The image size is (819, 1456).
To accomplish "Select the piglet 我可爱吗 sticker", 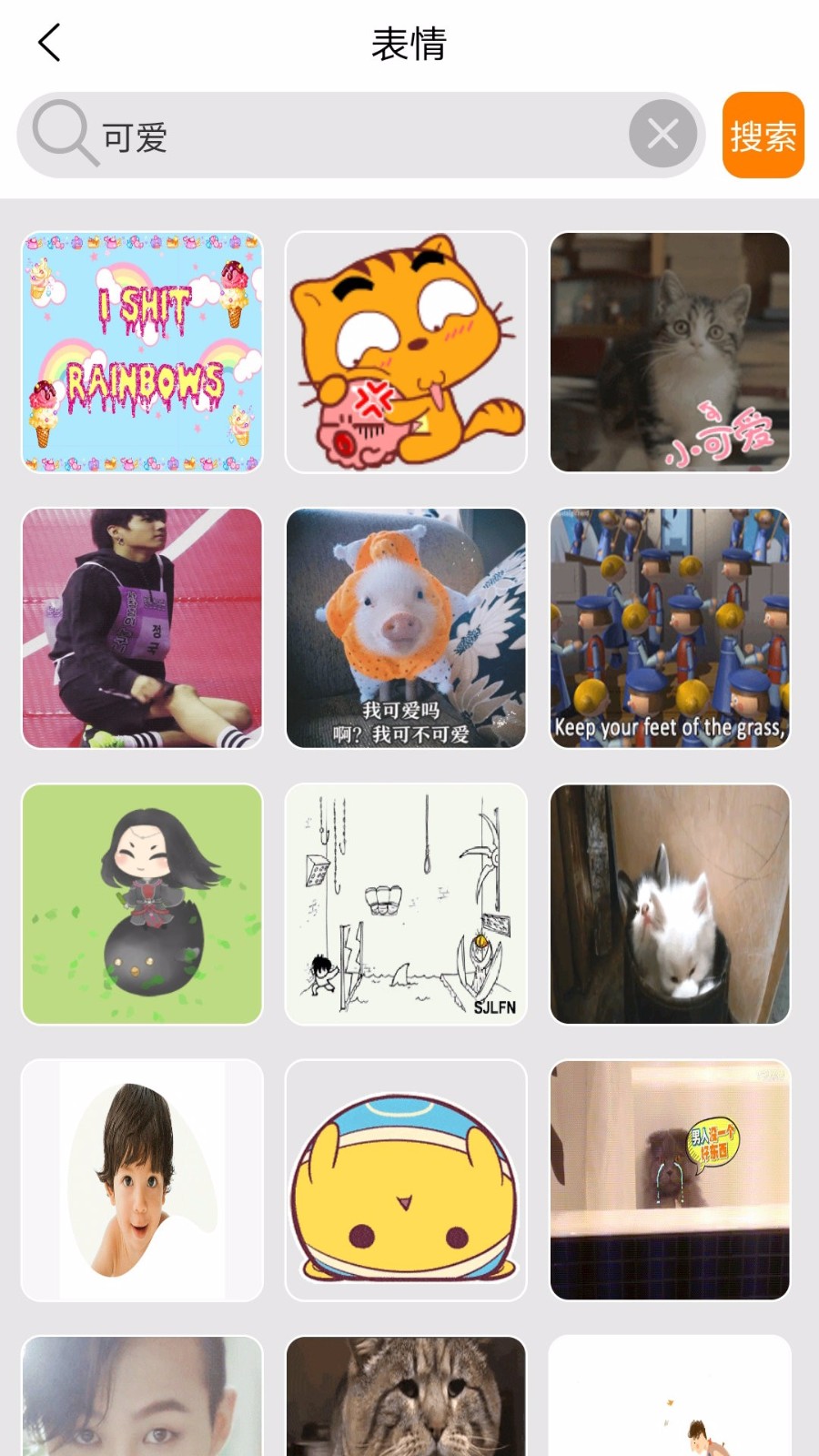I will click(x=406, y=628).
